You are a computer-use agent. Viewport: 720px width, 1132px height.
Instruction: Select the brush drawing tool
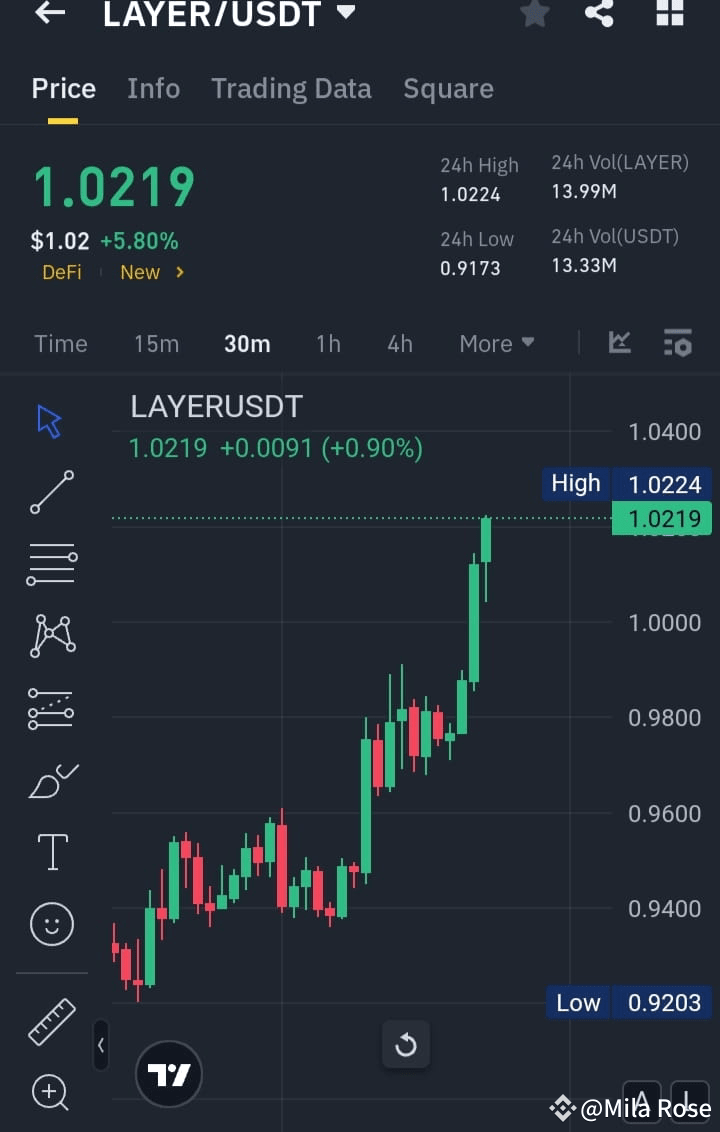pos(51,780)
